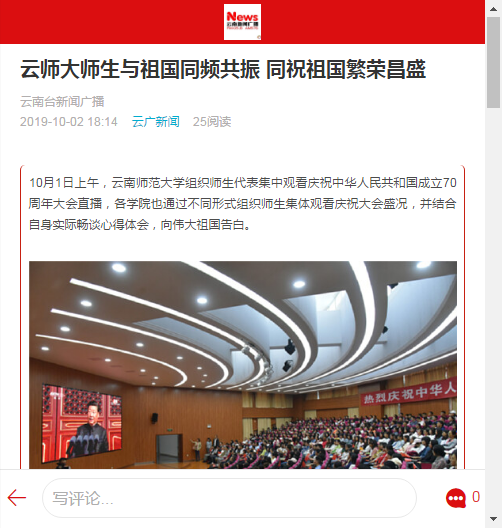Open the comments bubble icon
Viewport: 502px width, 528px height.
tap(456, 498)
